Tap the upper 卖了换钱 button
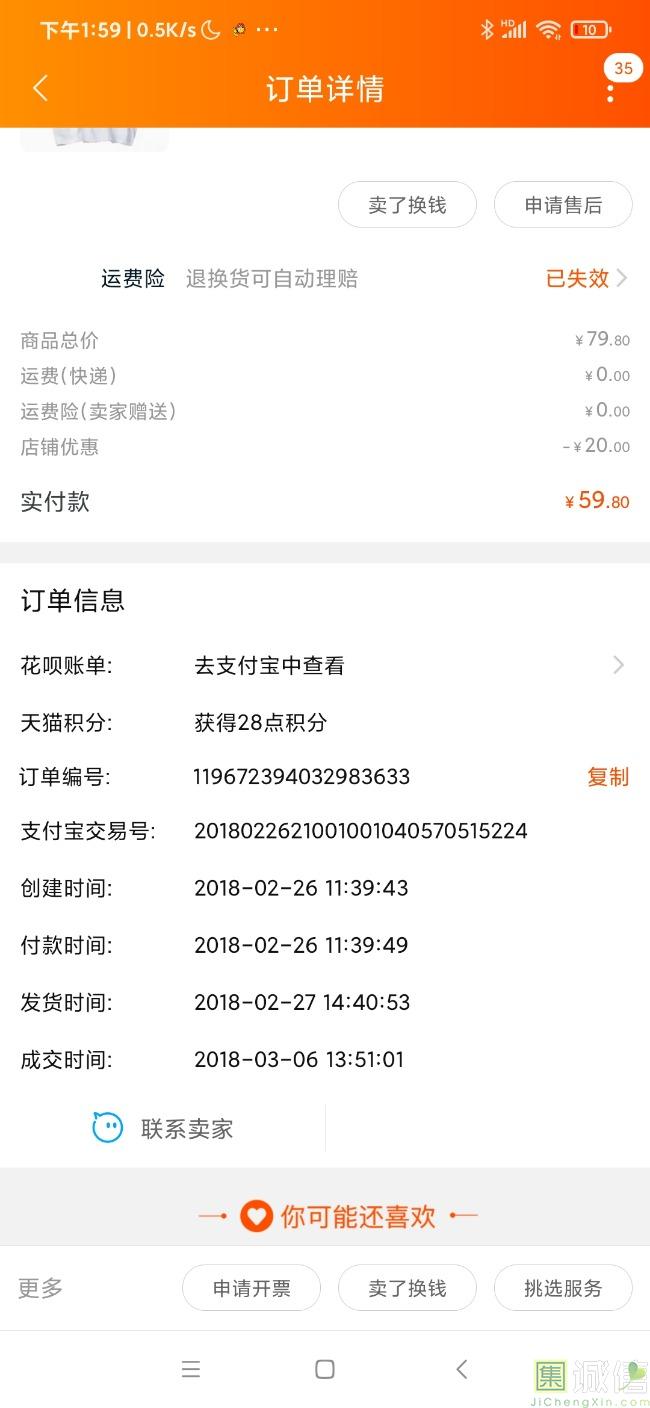Viewport: 650px width, 1408px height. point(407,205)
